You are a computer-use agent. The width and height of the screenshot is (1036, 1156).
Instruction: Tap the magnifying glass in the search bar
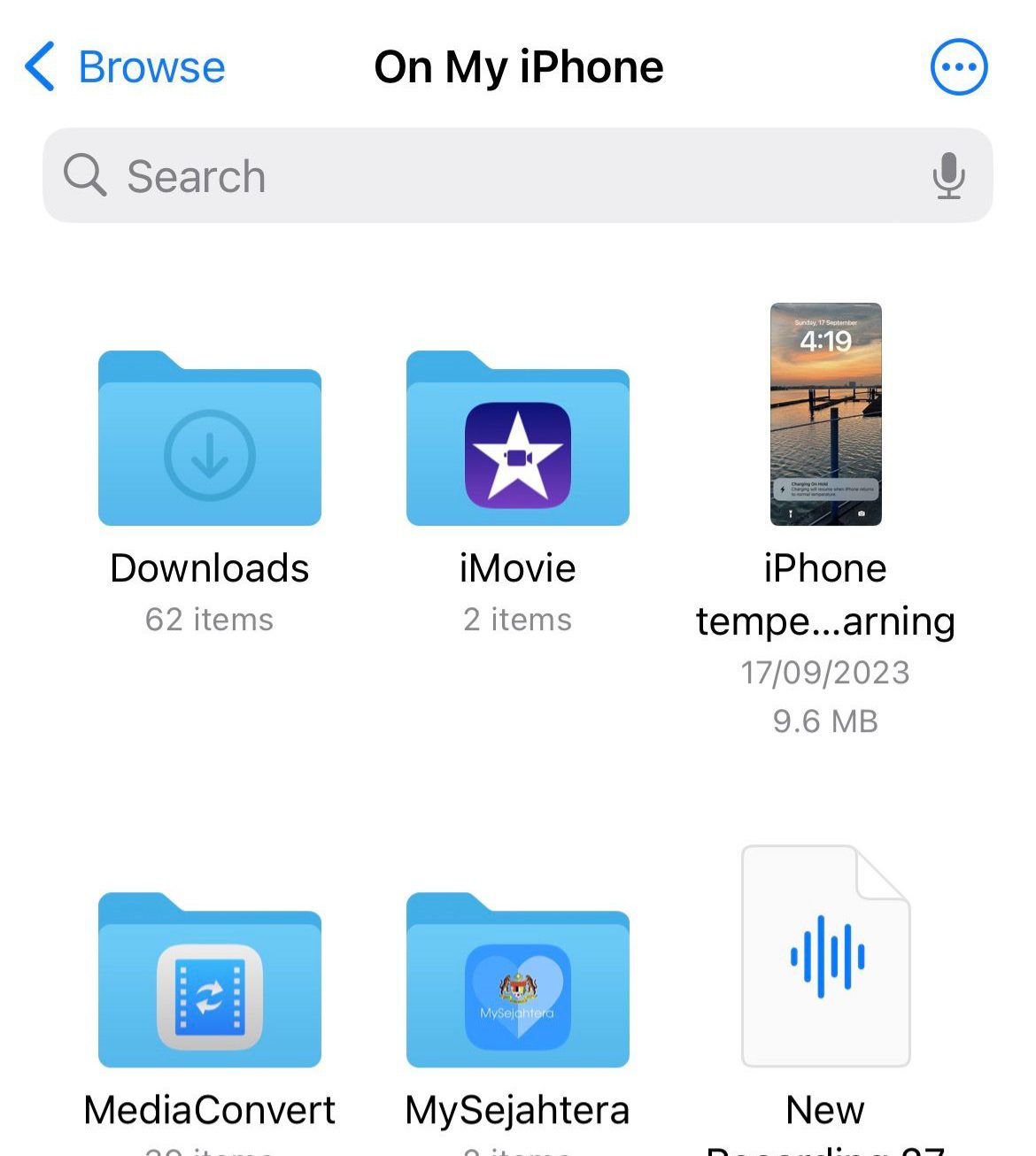pyautogui.click(x=84, y=175)
